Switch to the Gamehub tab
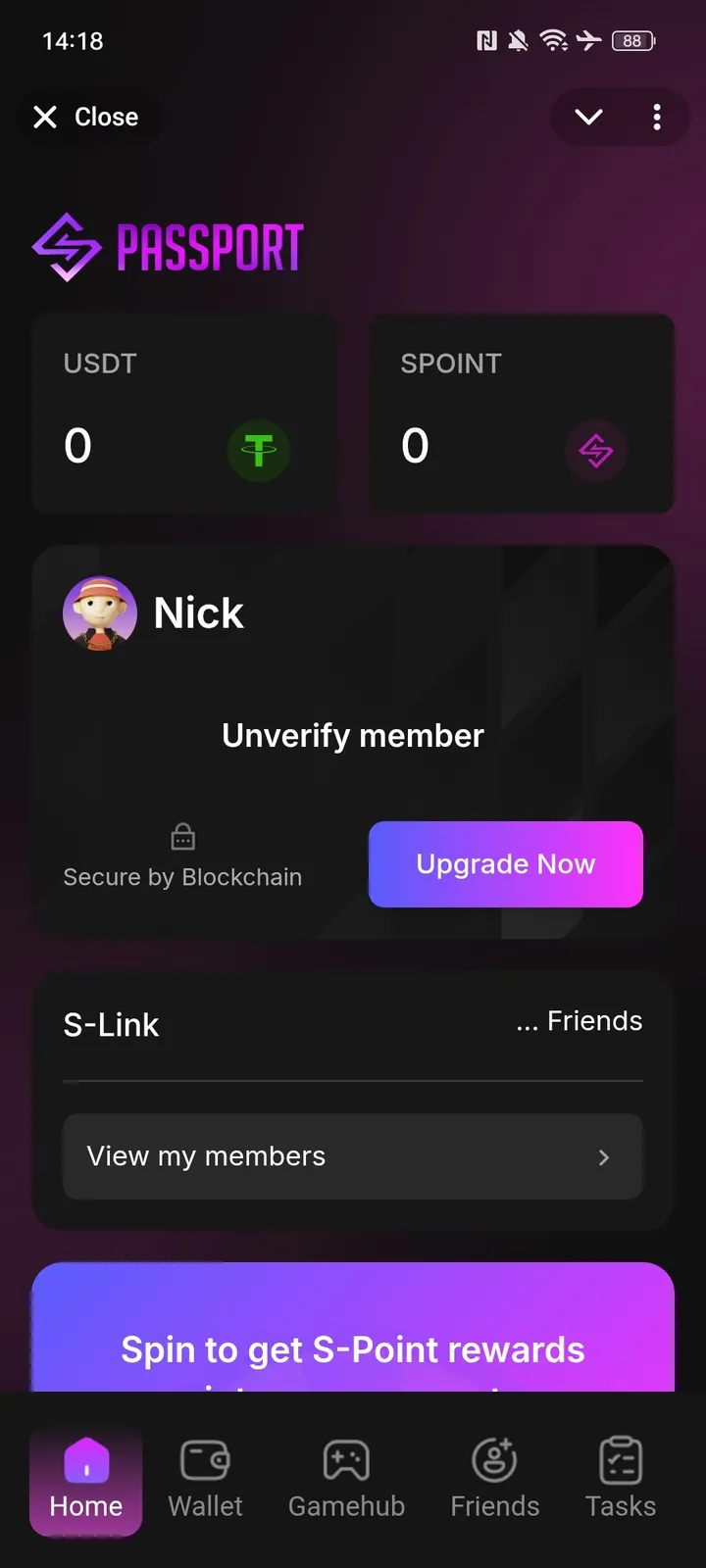 [x=347, y=1480]
